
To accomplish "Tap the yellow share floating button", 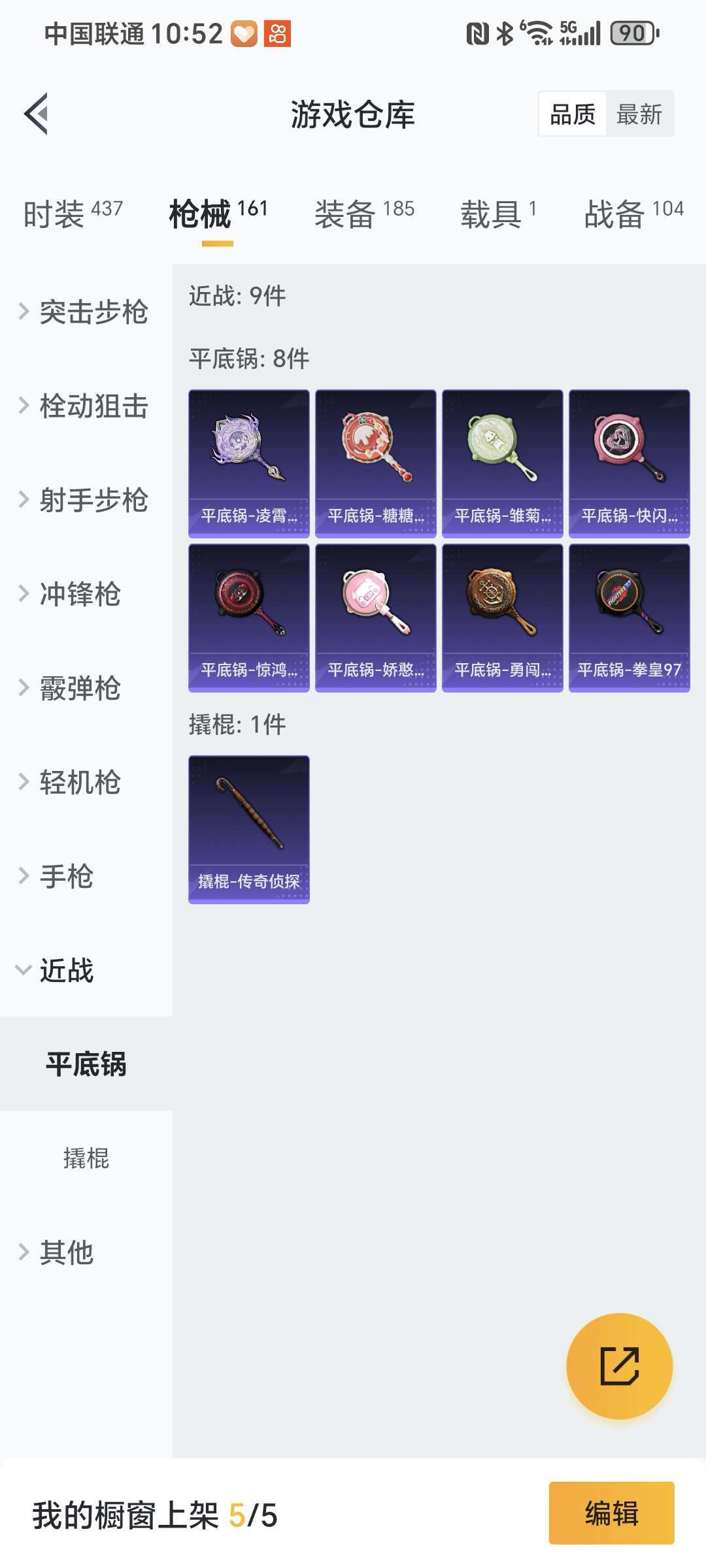I will [x=619, y=1366].
